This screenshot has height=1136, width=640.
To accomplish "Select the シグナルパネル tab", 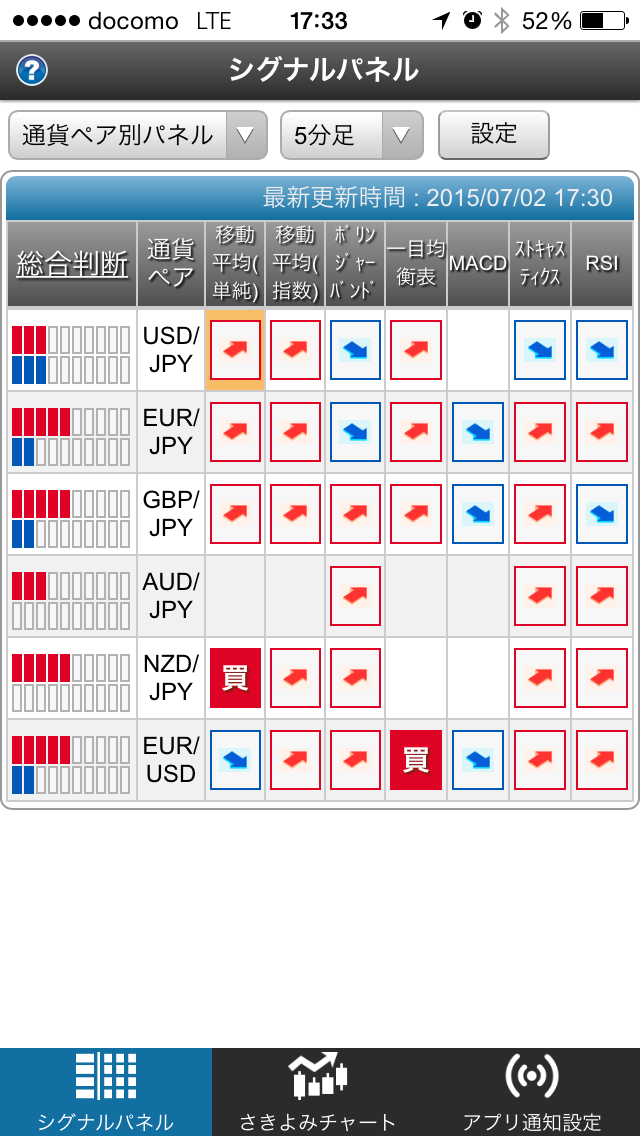I will click(106, 1092).
